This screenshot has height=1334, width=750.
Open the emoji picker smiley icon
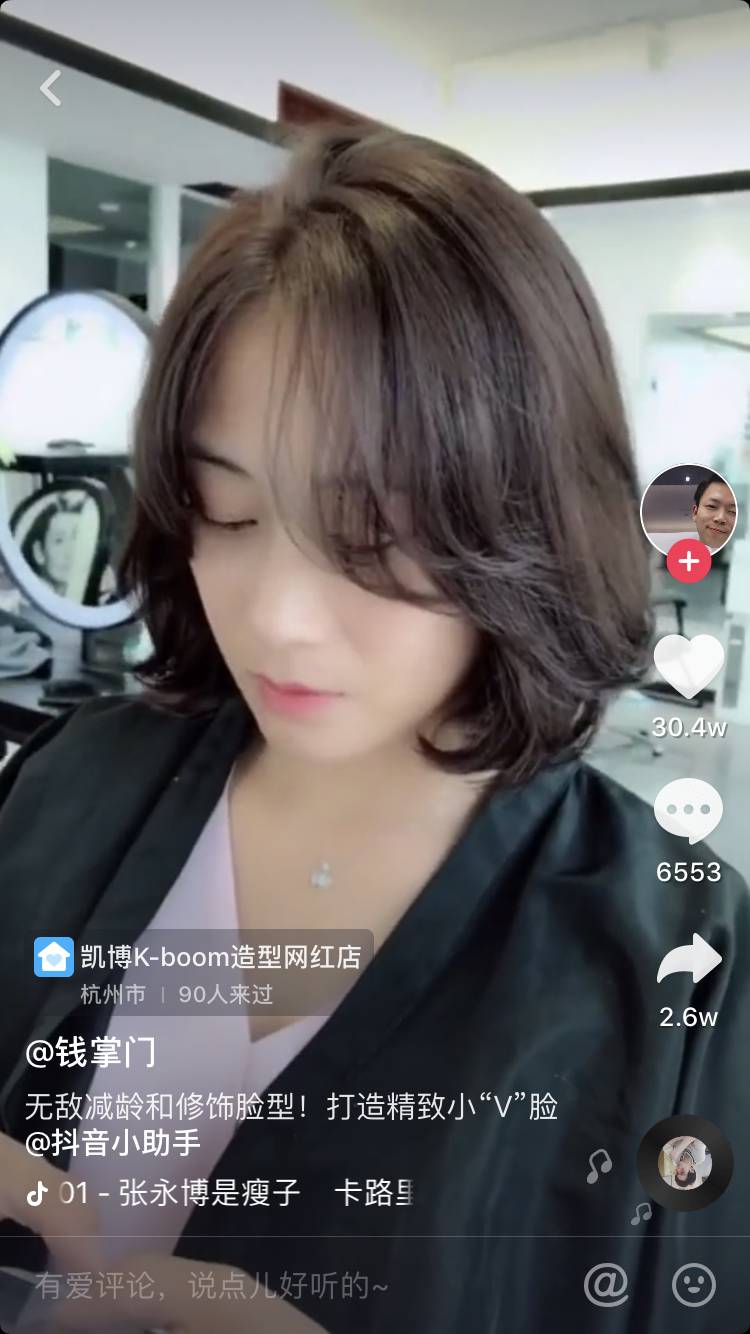coord(693,1284)
